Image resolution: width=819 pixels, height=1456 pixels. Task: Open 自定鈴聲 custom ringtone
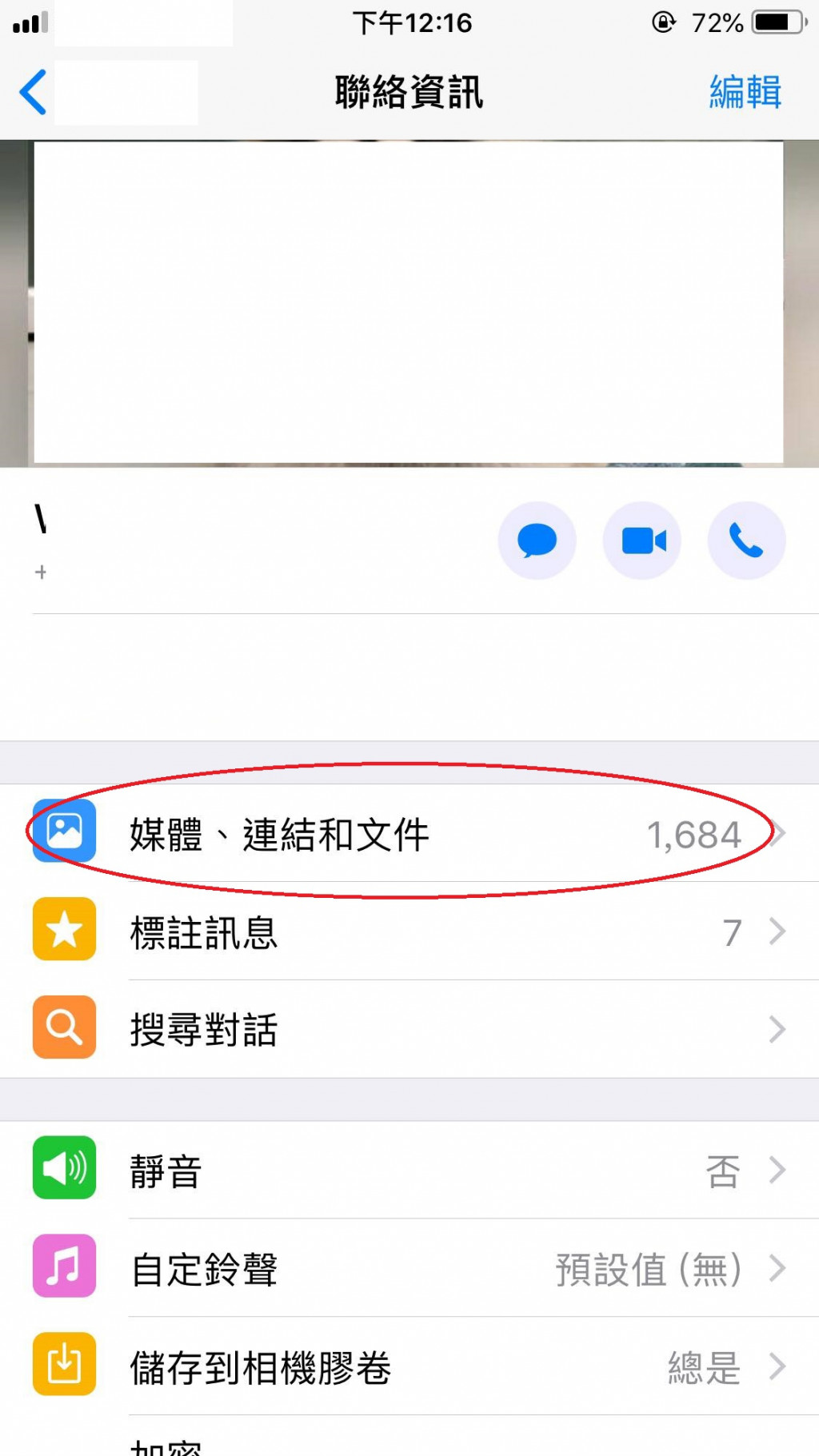click(408, 1269)
